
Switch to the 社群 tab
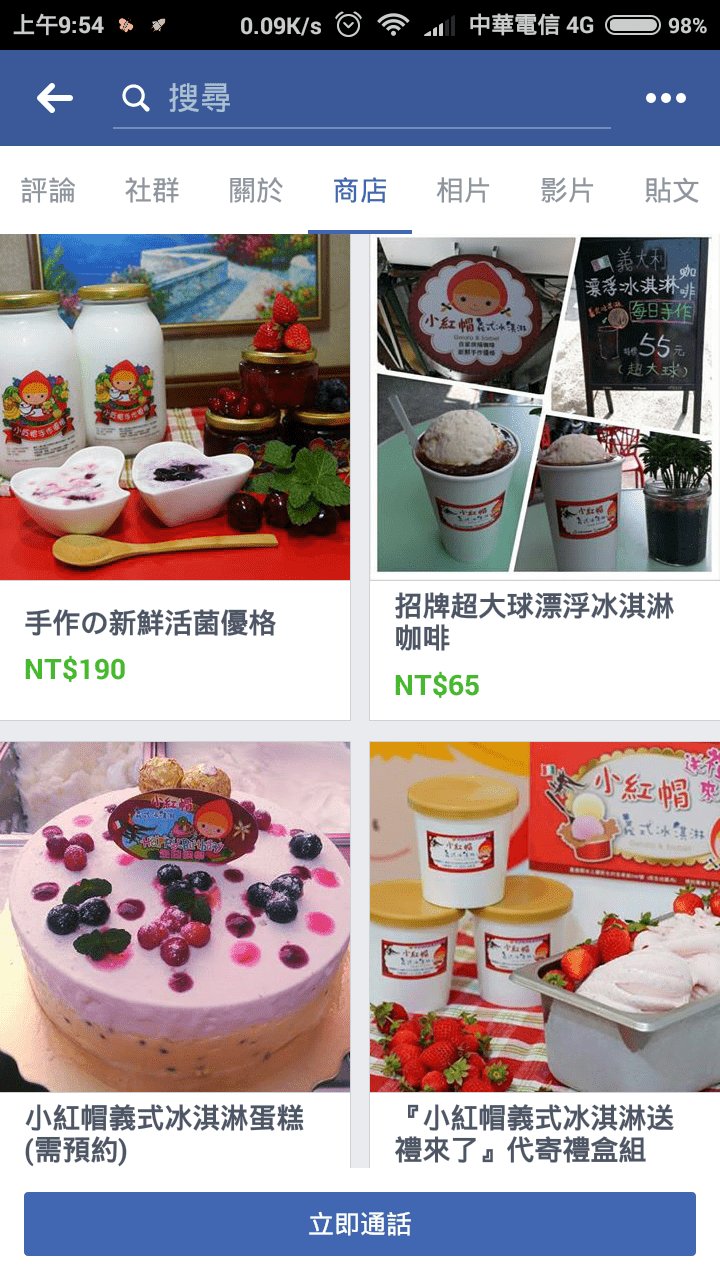pos(152,190)
